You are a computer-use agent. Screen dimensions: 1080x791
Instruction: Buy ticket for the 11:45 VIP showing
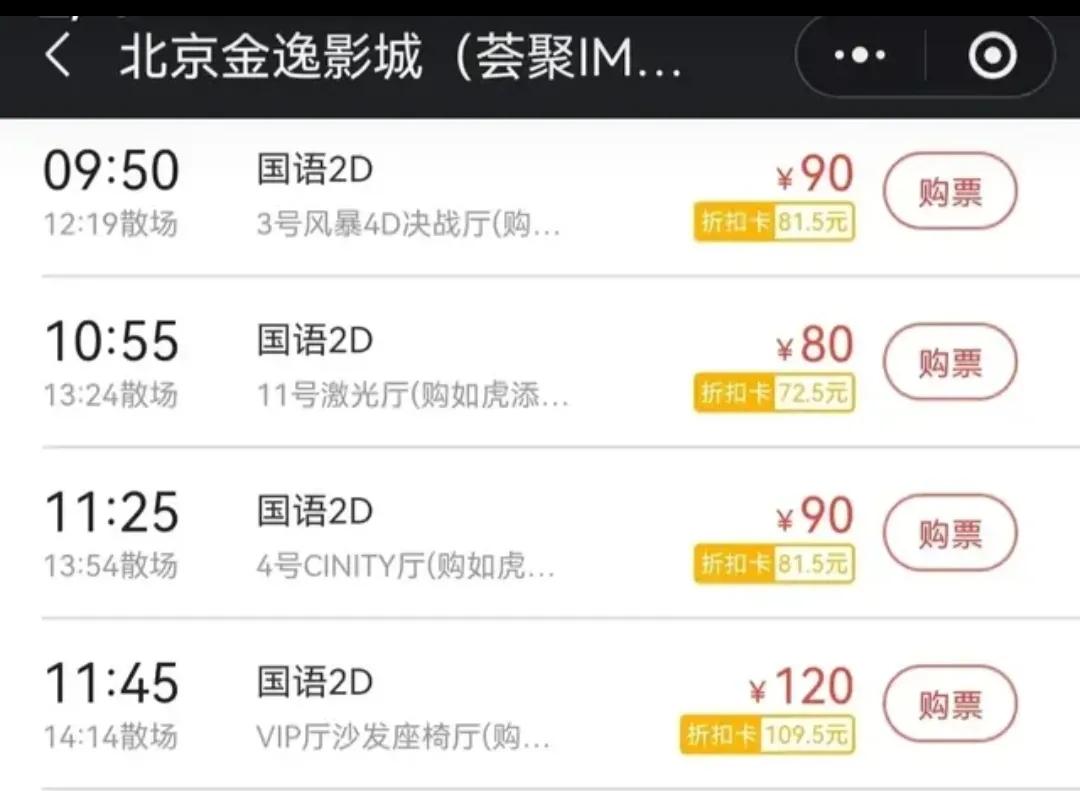pos(949,704)
